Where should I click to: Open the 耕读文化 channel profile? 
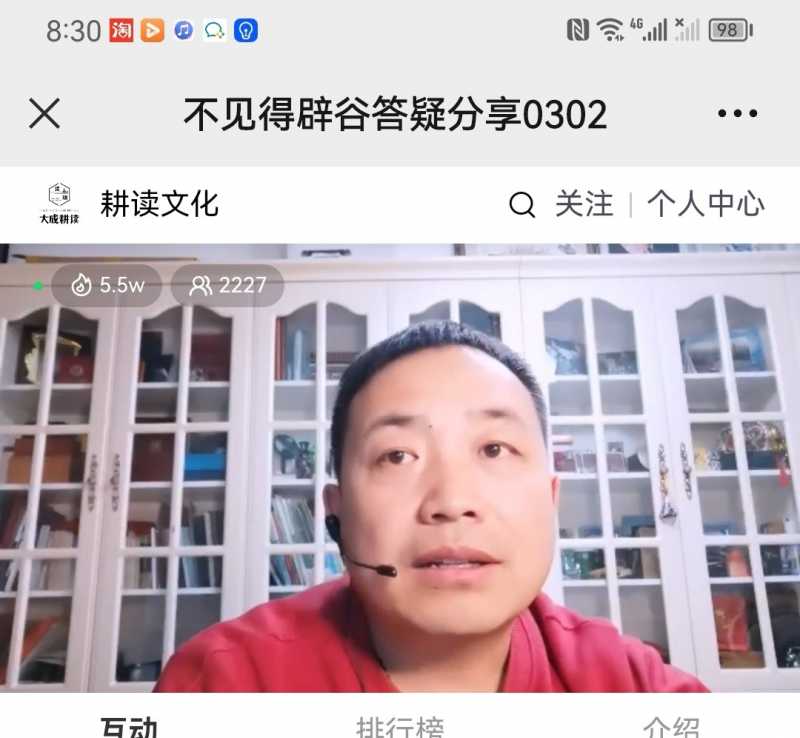[158, 204]
